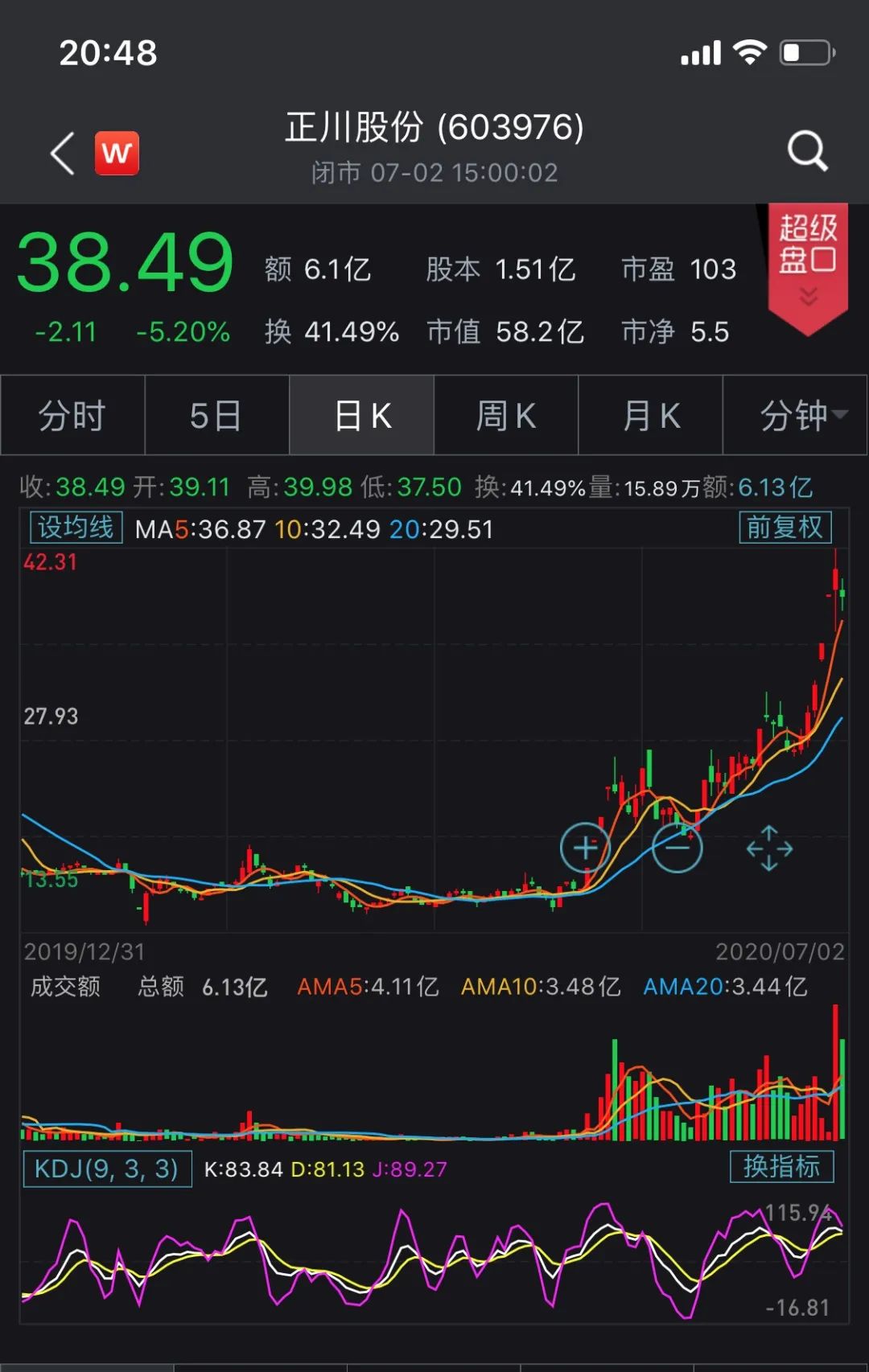Open the 月K monthly chart view
Screen dimensions: 869x1372
[650, 415]
